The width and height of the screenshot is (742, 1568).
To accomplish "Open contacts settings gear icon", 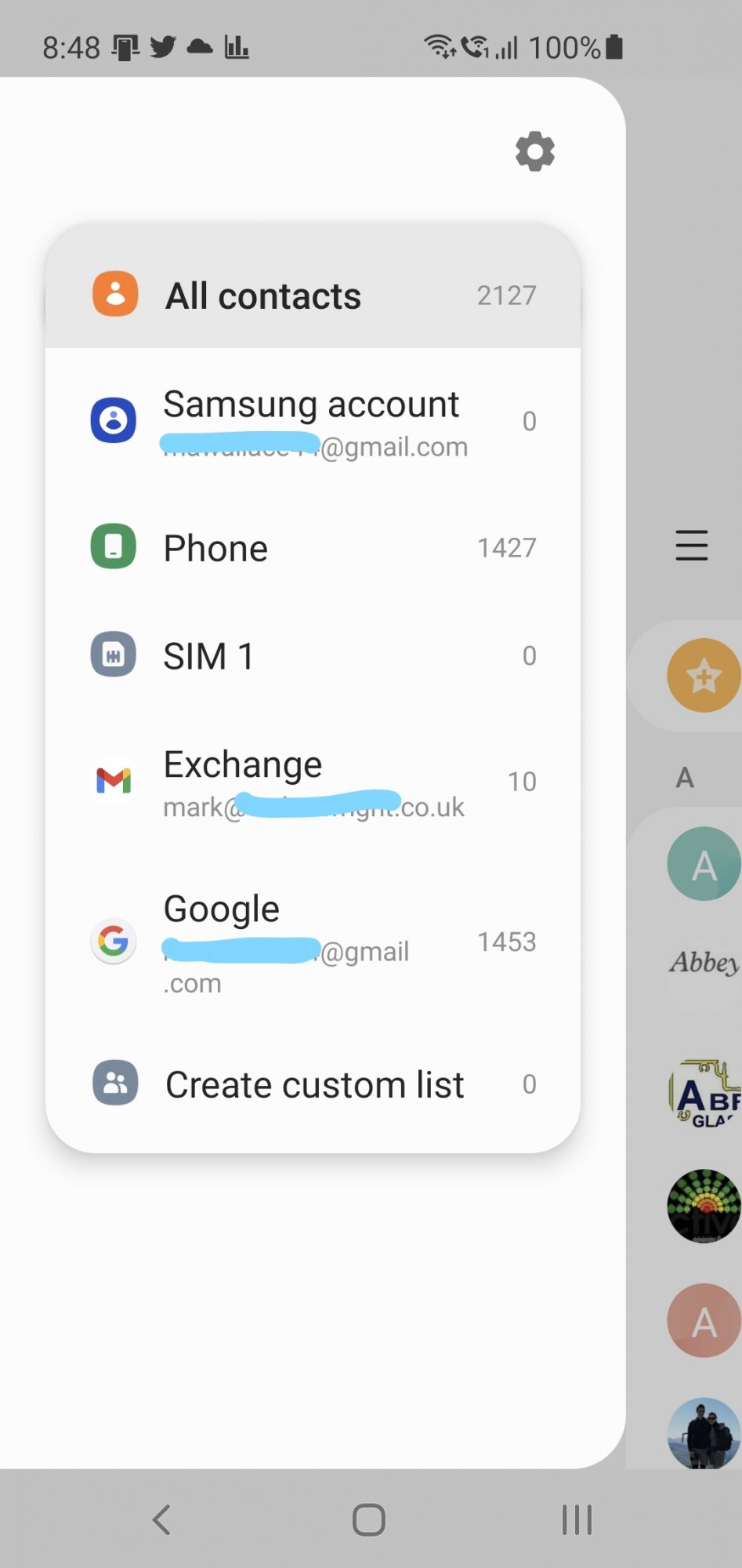I will (x=535, y=151).
